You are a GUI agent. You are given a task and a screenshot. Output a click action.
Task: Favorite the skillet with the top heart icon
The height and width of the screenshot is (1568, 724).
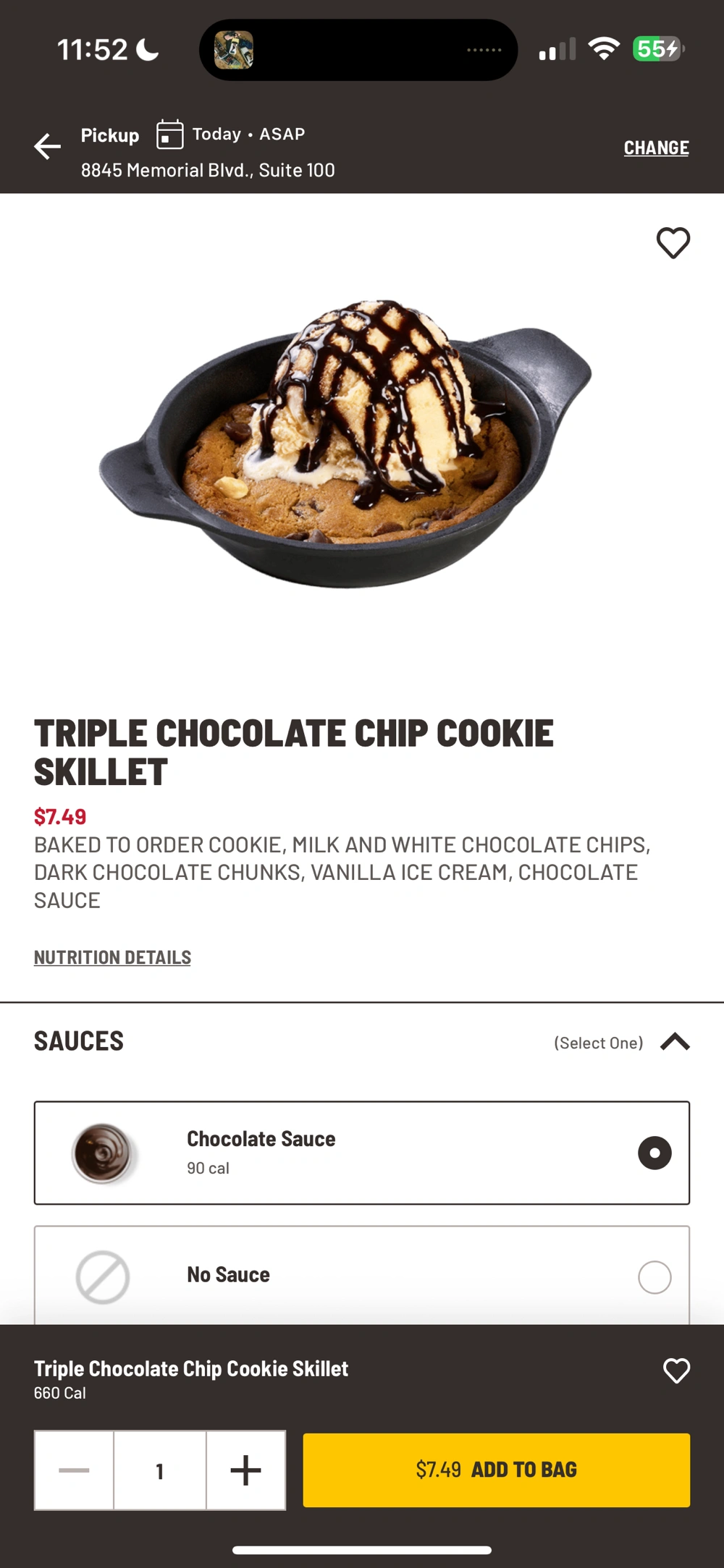tap(673, 243)
